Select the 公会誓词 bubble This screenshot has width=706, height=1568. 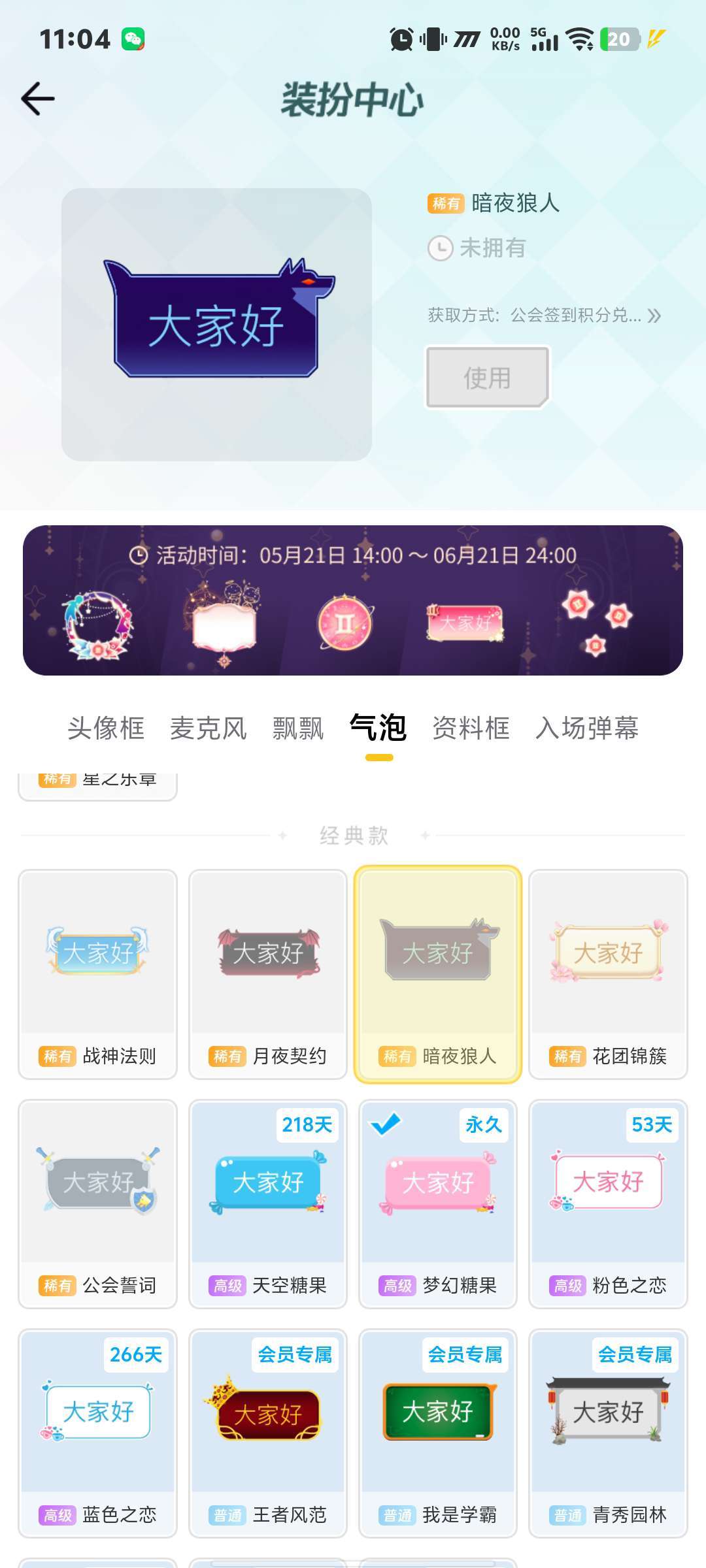pos(97,1204)
